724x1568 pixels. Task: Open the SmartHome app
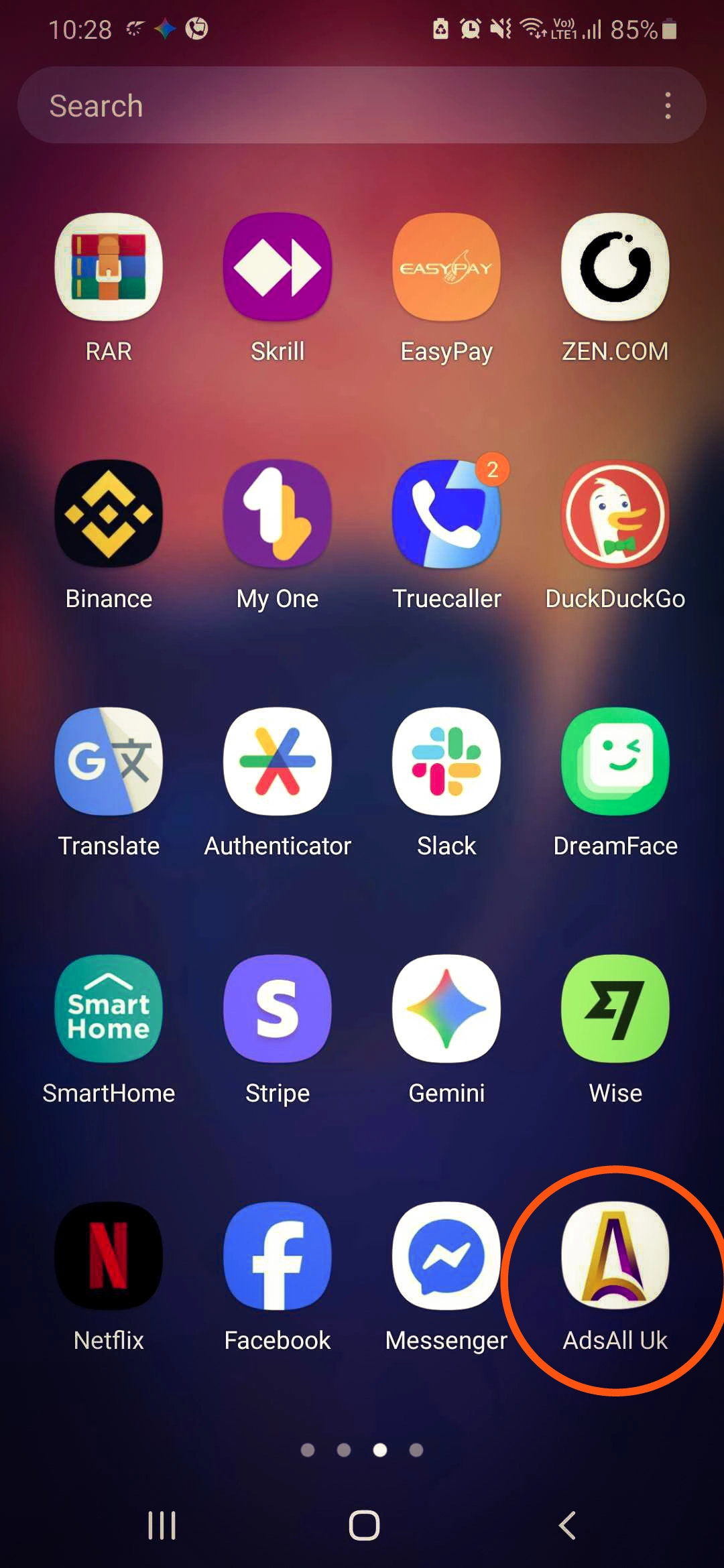point(109,1008)
